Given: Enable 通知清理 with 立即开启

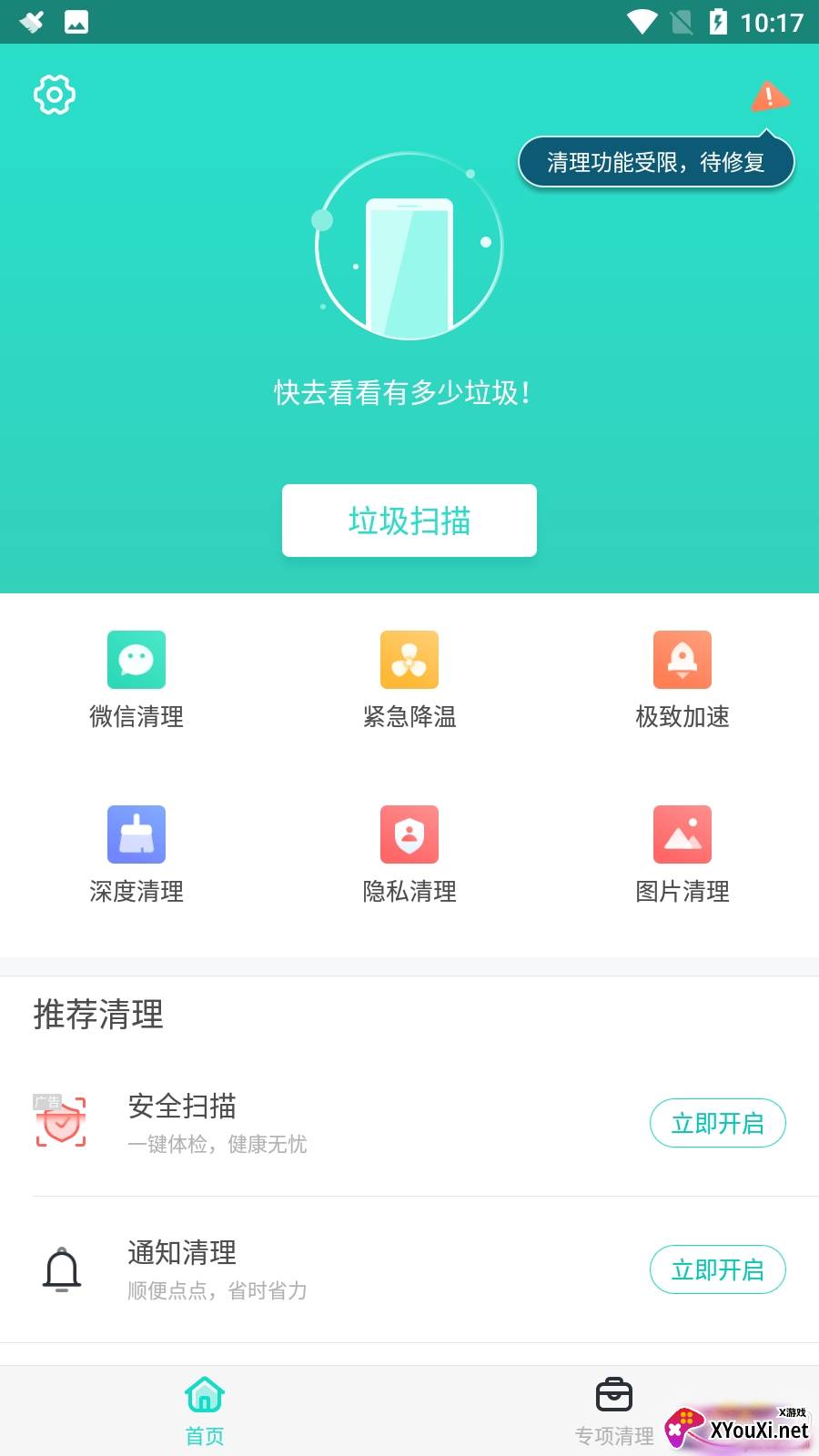Looking at the screenshot, I should pos(717,1269).
